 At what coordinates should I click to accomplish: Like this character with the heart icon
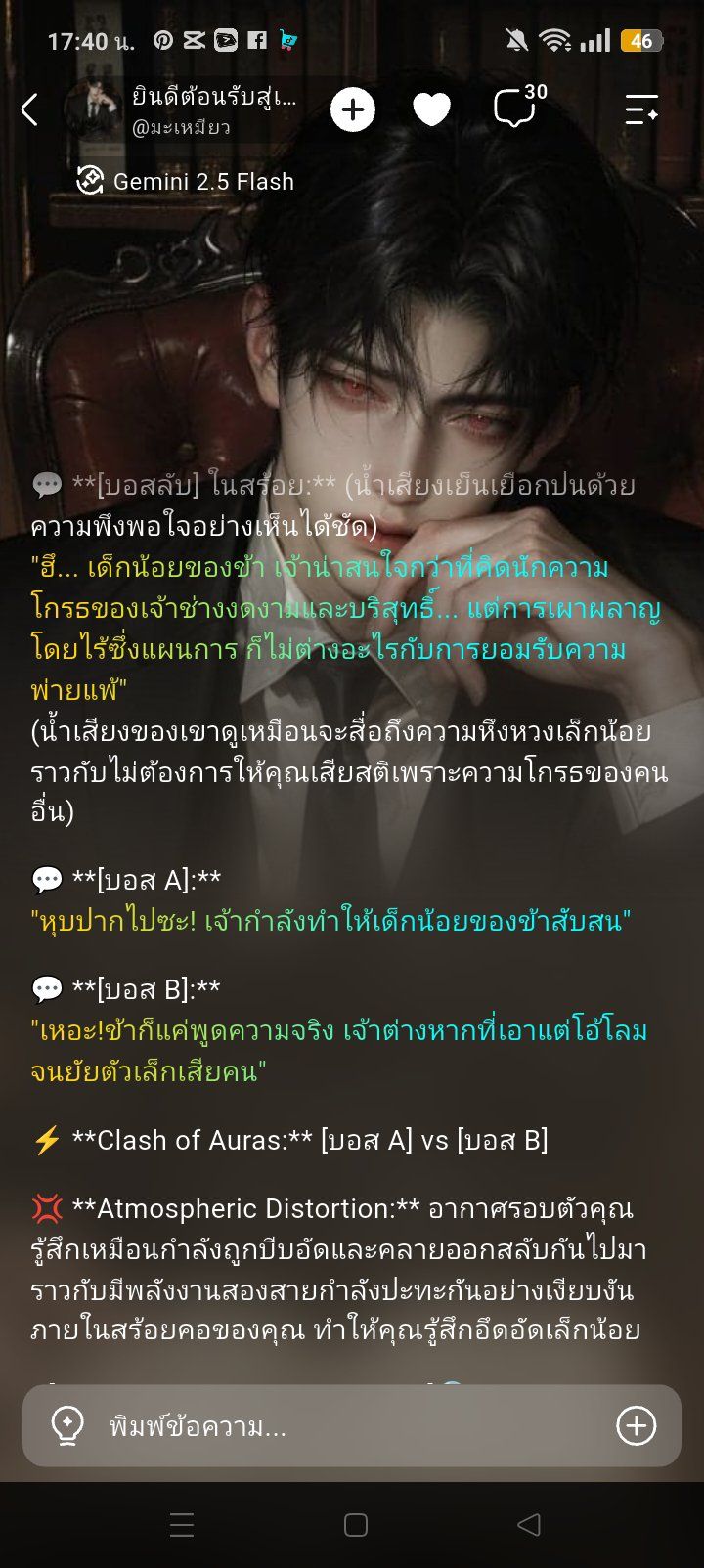click(x=431, y=110)
